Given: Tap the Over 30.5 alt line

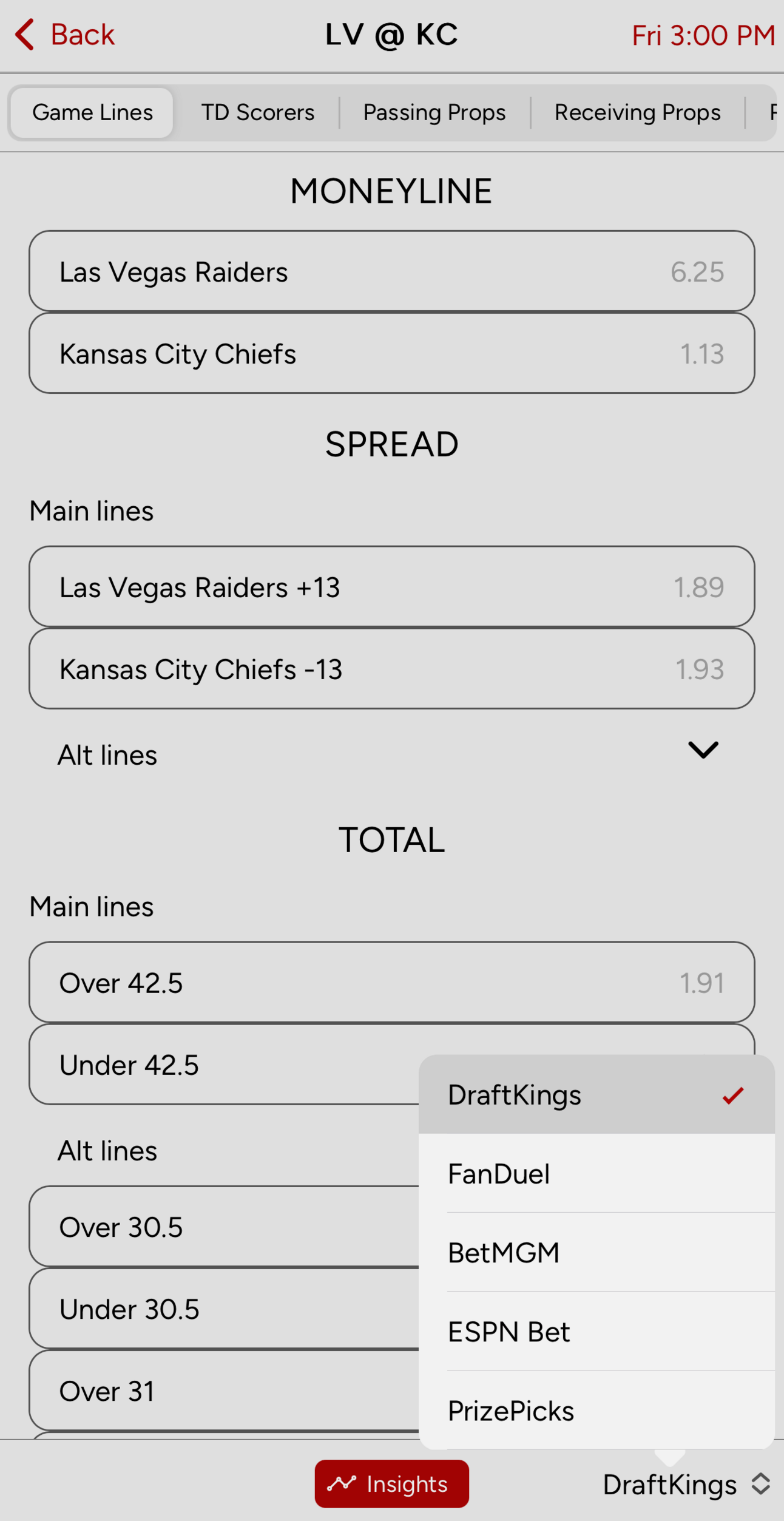Looking at the screenshot, I should tap(225, 1227).
